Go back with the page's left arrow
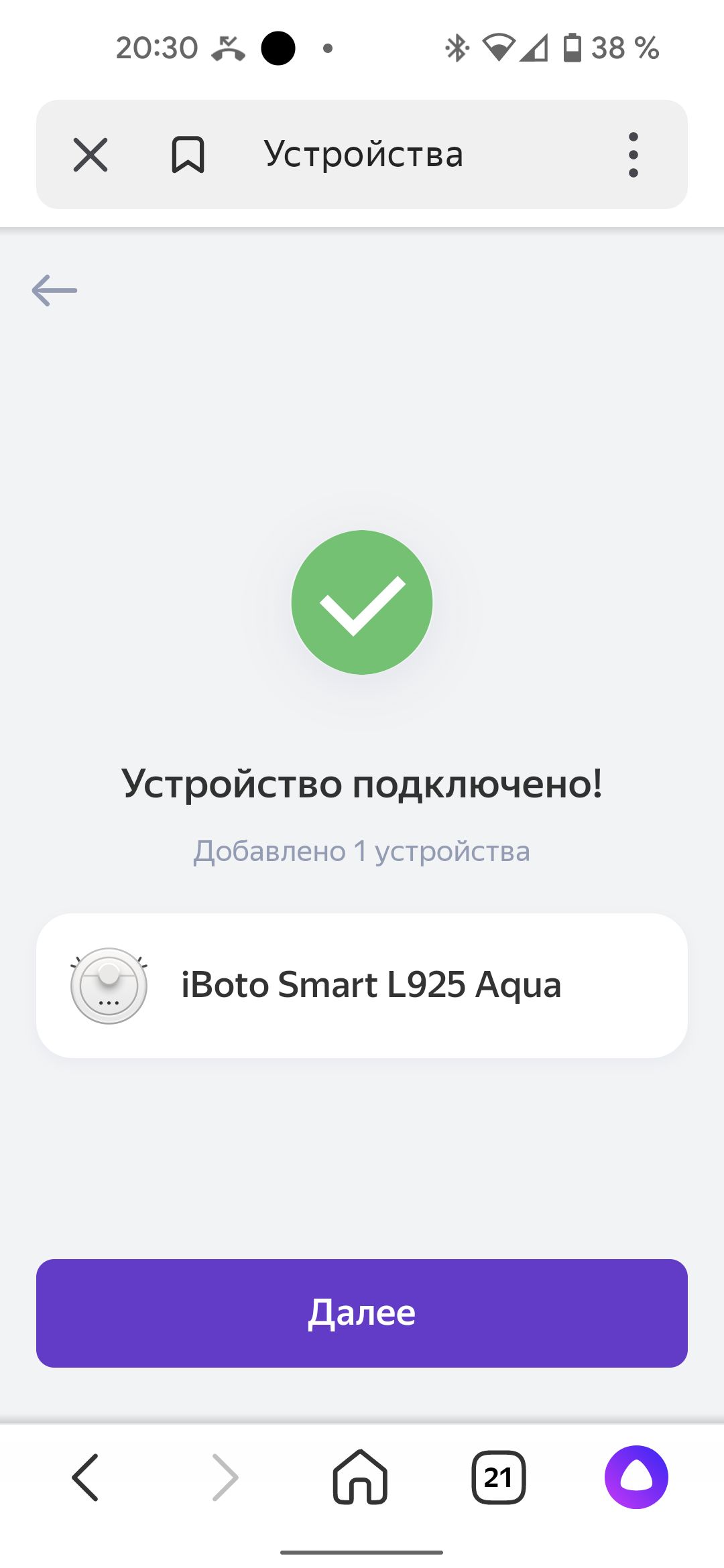The width and height of the screenshot is (724, 1568). pyautogui.click(x=54, y=290)
